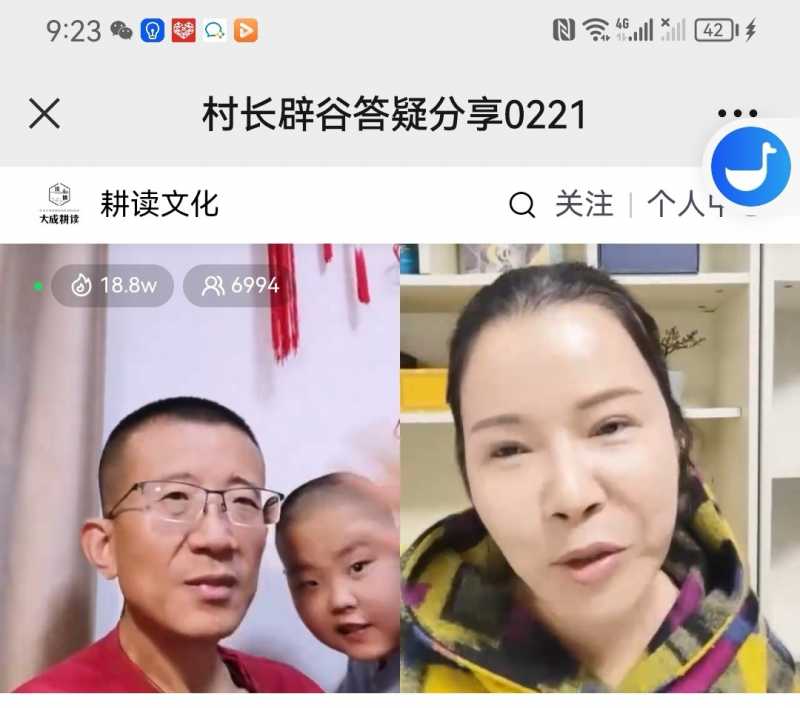Image resolution: width=800 pixels, height=708 pixels.
Task: Close the live stream page
Action: (x=44, y=114)
